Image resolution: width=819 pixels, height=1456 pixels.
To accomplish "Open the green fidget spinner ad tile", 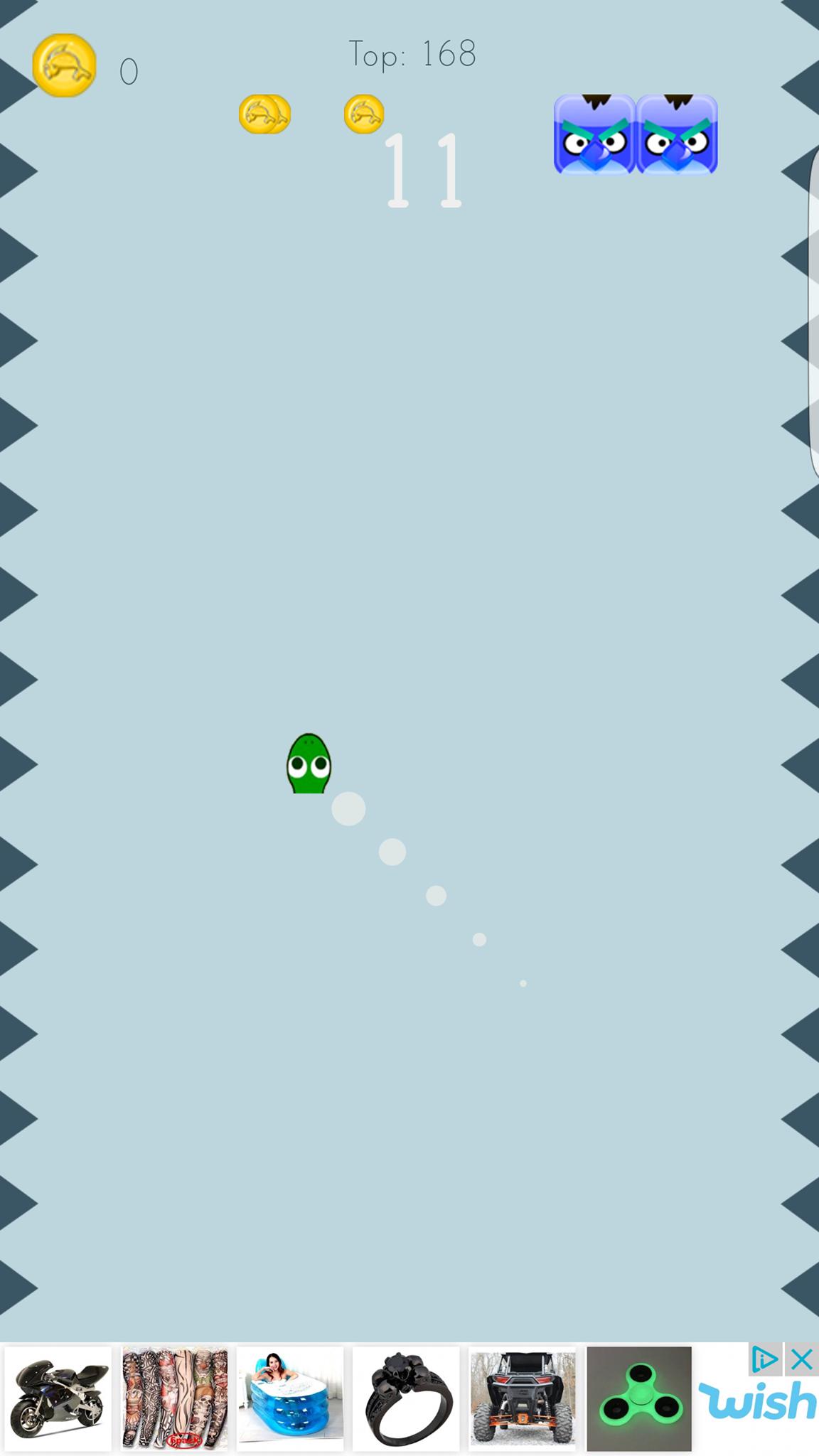I will coord(638,1398).
